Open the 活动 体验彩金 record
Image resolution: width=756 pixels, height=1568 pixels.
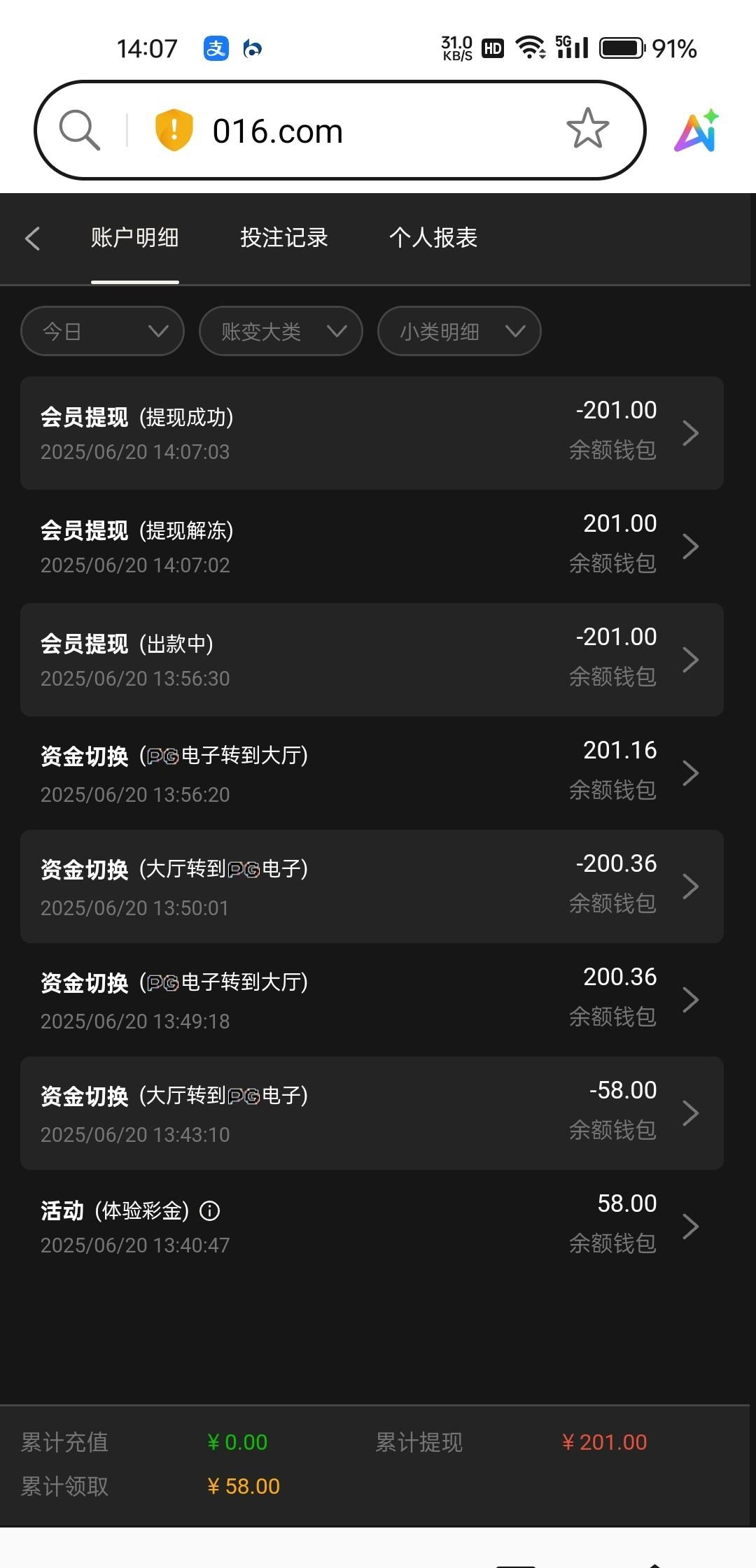tap(372, 1227)
